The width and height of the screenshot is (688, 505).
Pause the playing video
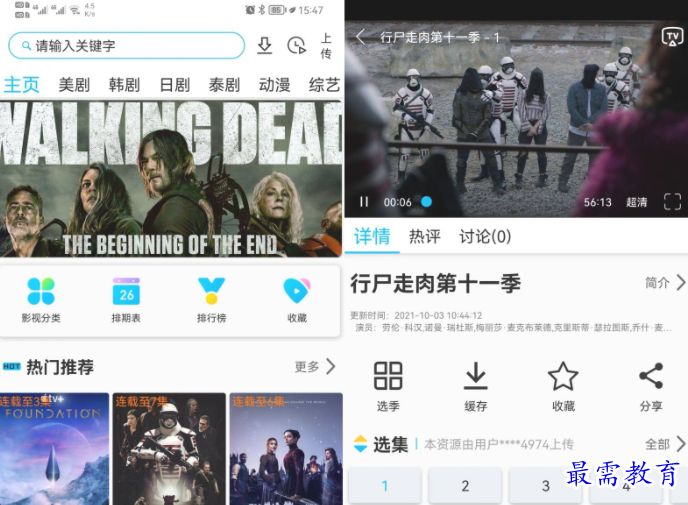point(364,202)
